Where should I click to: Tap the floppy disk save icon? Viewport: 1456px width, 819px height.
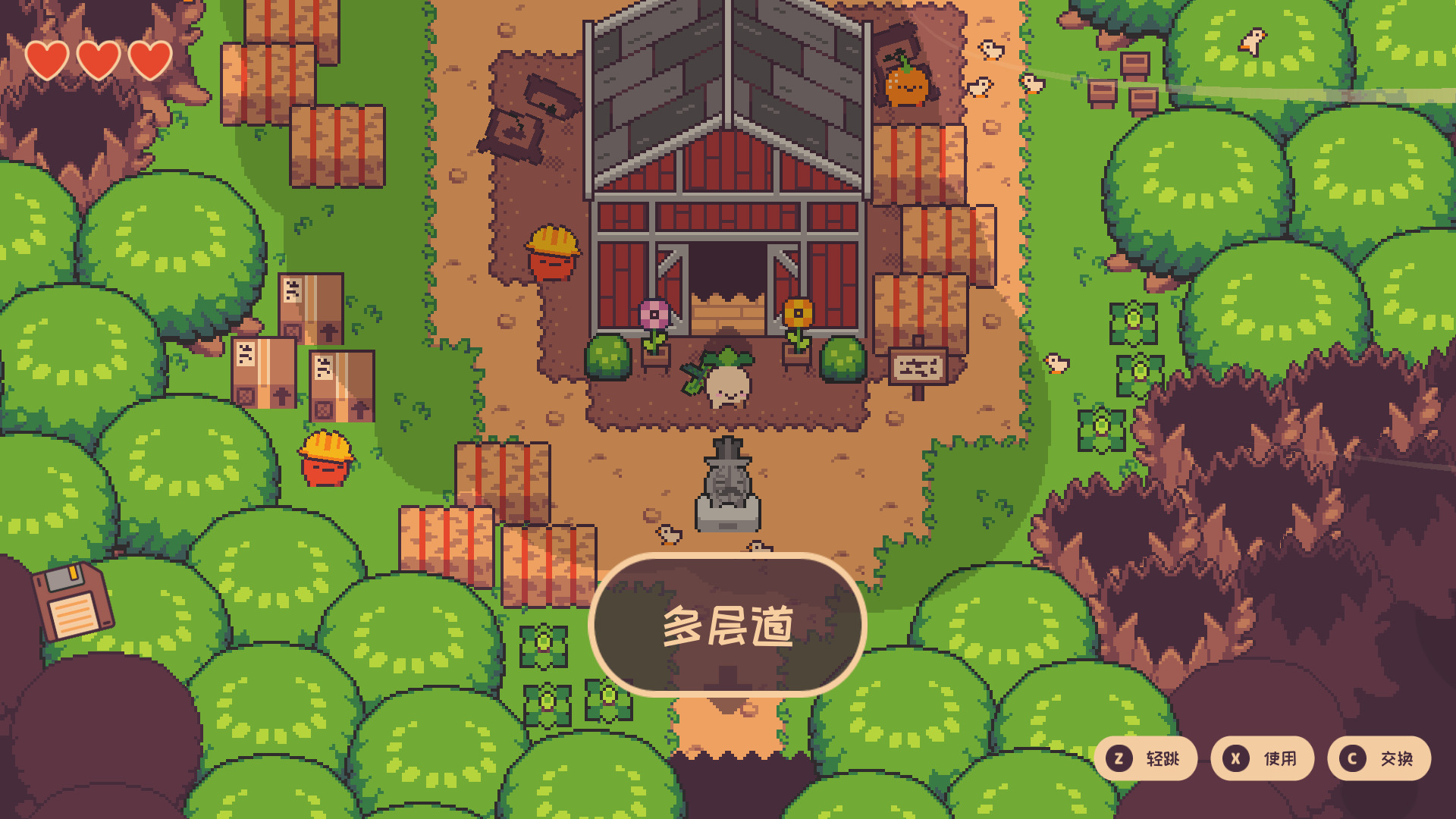73,601
